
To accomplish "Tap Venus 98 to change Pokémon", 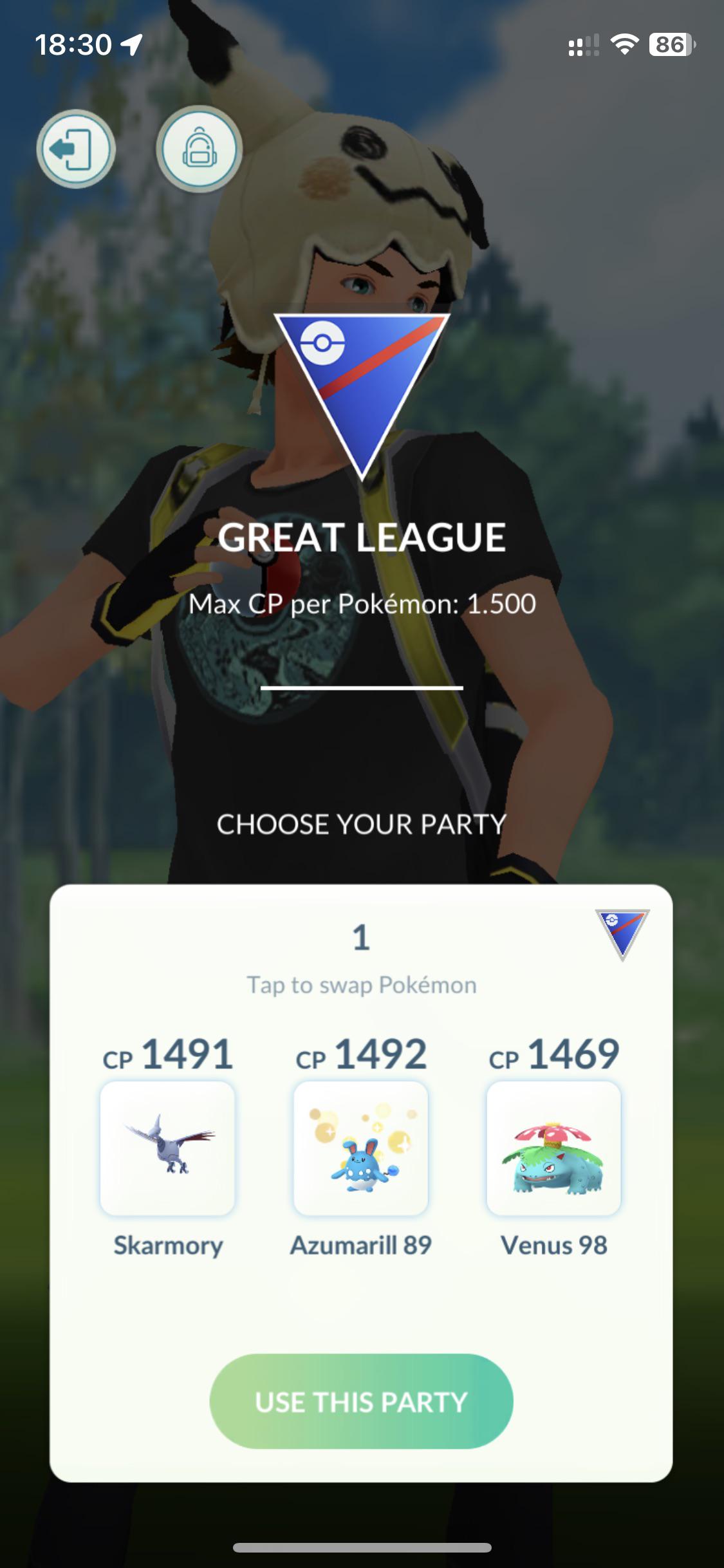I will click(x=554, y=1148).
